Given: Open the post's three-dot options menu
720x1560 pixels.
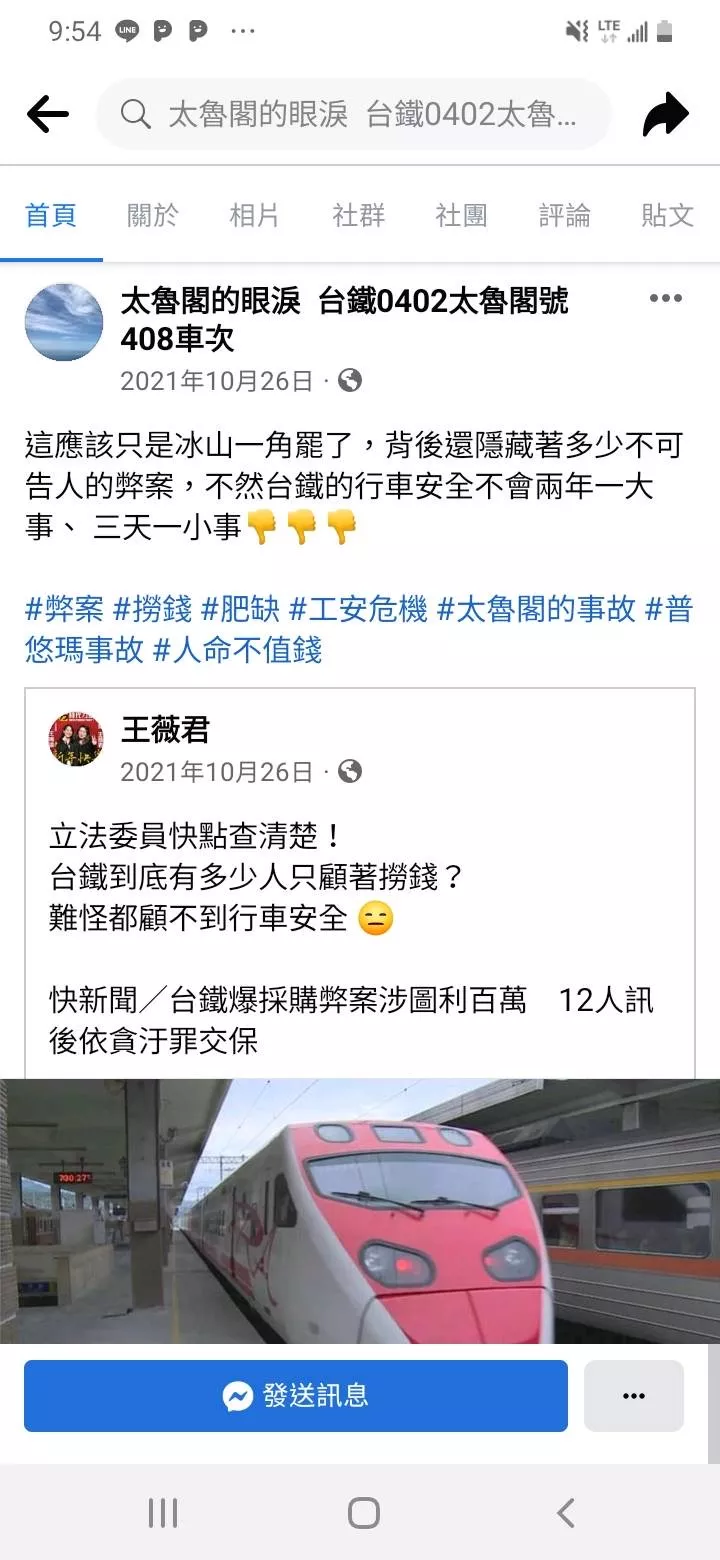Looking at the screenshot, I should (x=665, y=298).
